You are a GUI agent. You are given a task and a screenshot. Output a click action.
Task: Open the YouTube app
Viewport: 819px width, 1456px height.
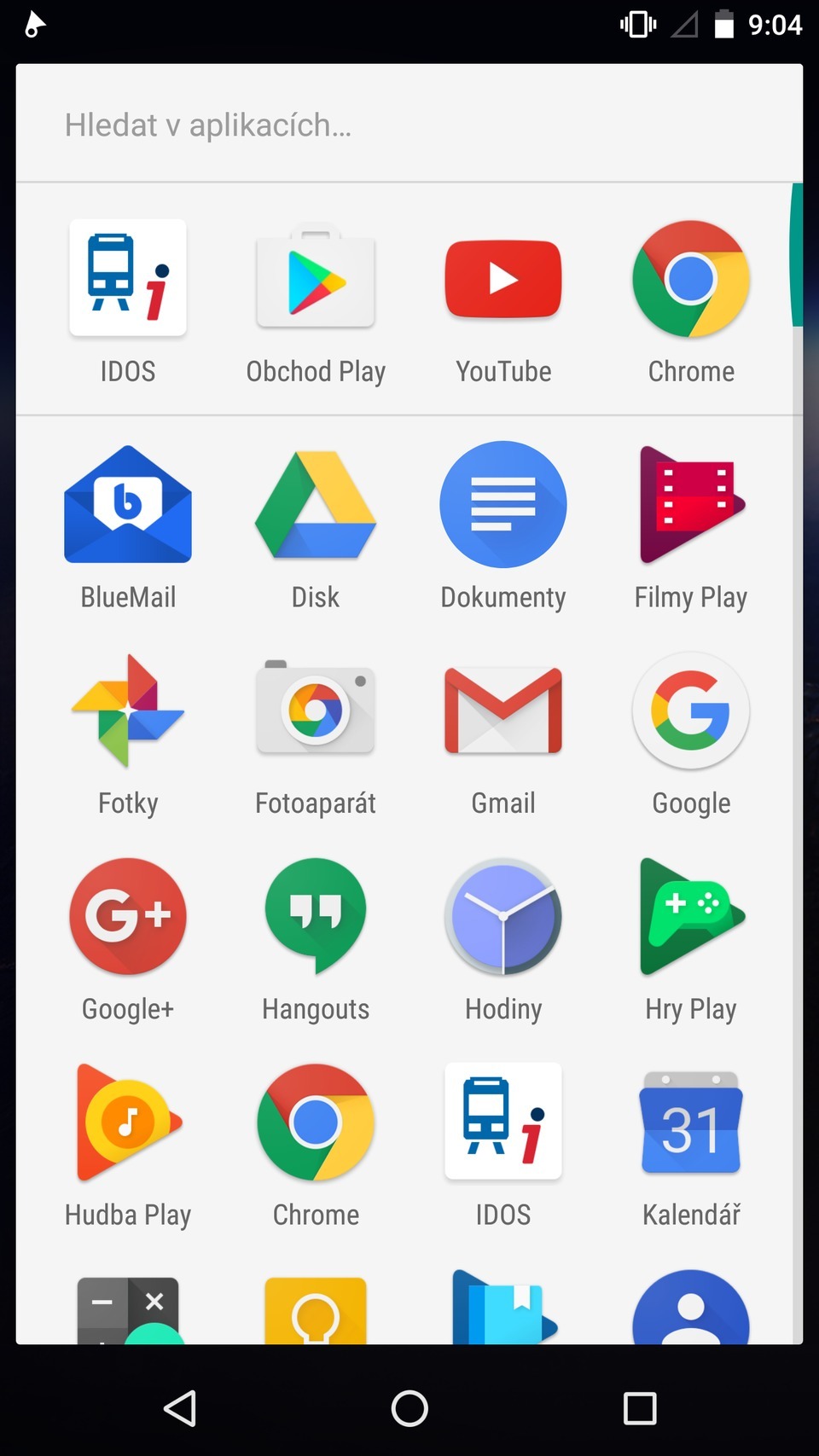(502, 279)
